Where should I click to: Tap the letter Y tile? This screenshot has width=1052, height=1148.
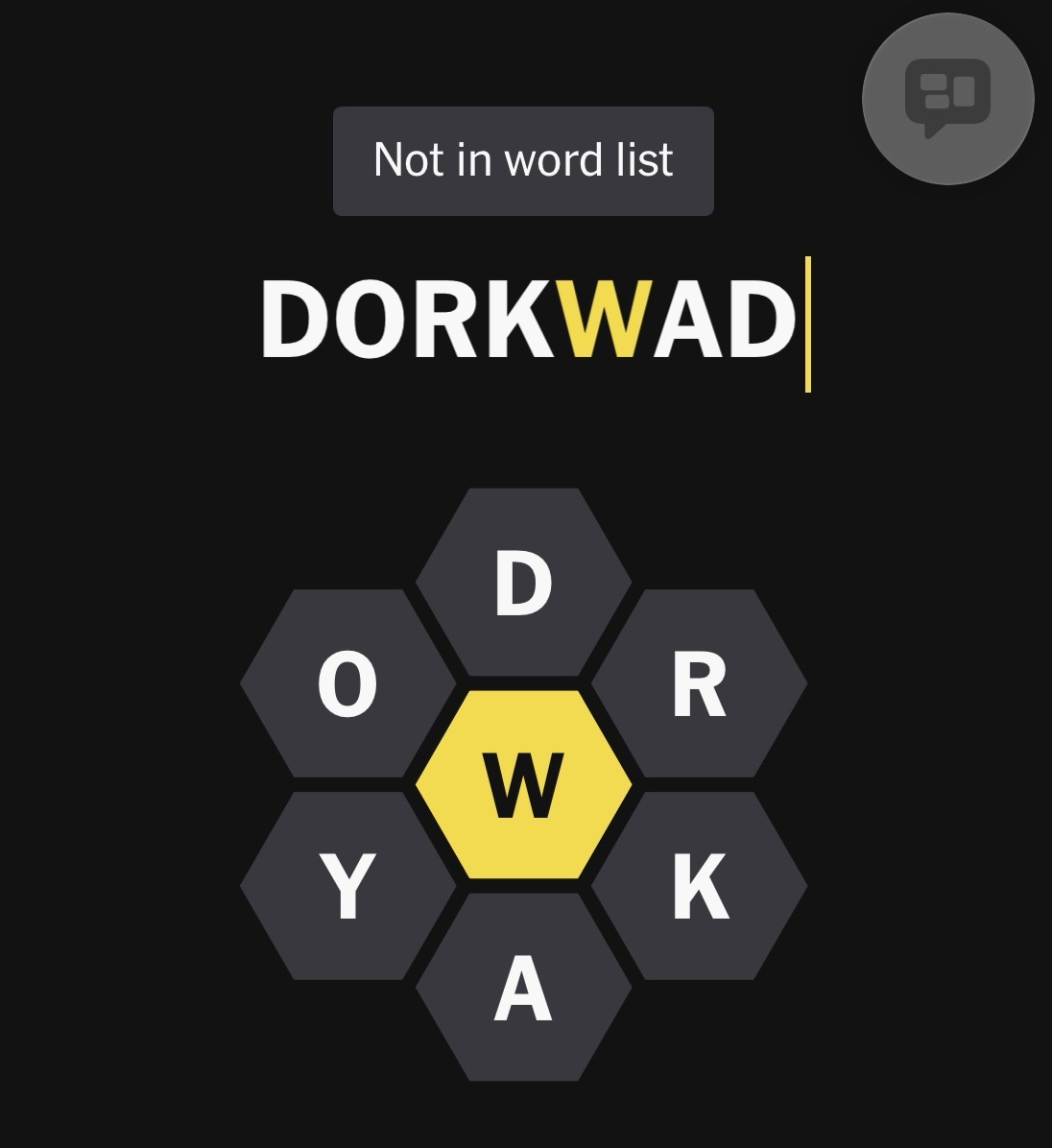[347, 886]
